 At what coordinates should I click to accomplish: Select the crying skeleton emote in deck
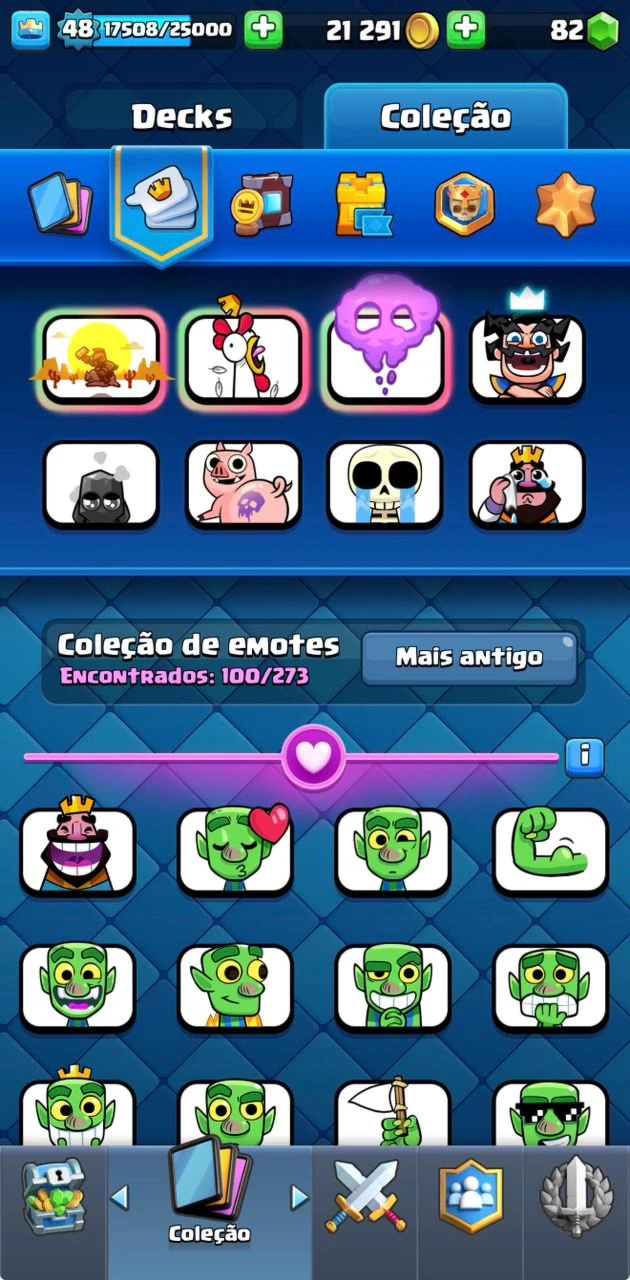pyautogui.click(x=385, y=485)
